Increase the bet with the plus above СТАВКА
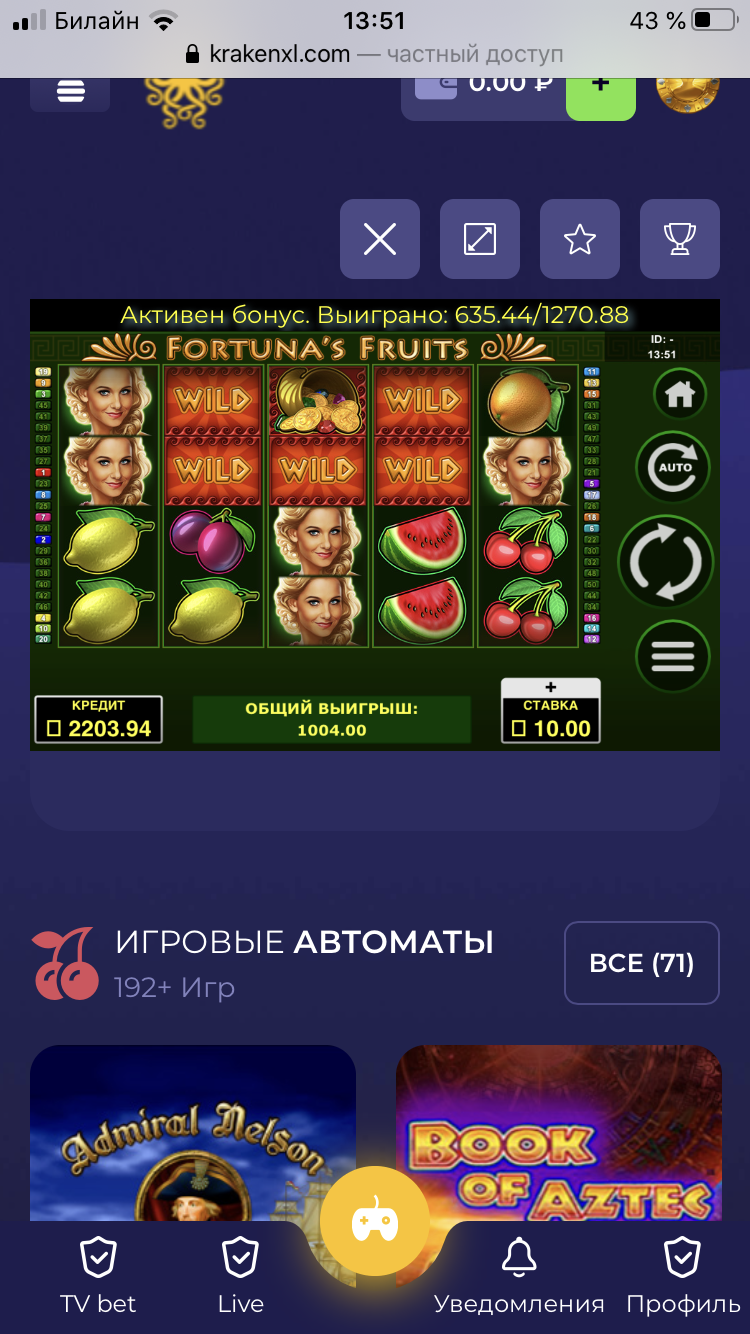The height and width of the screenshot is (1334, 750). [550, 688]
